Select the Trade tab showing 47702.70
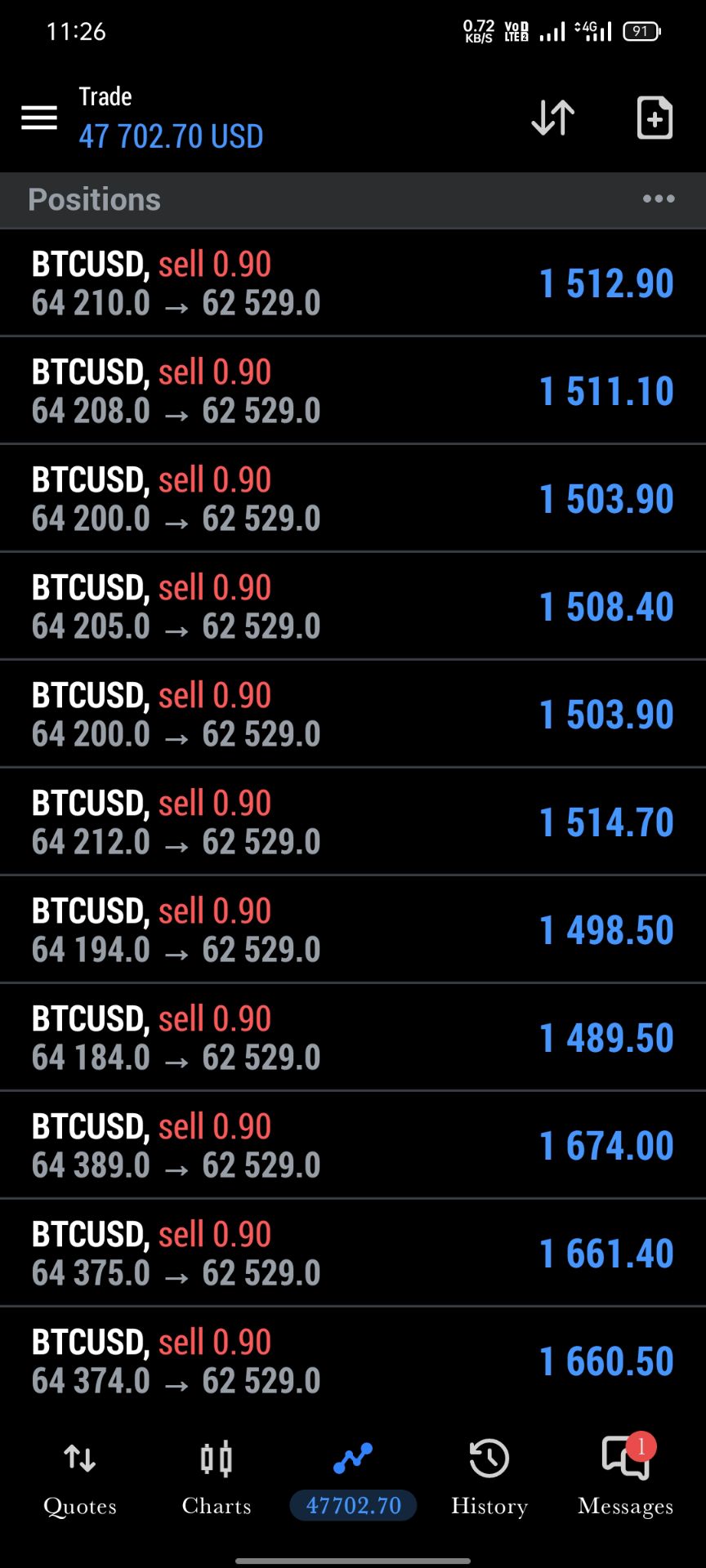The width and height of the screenshot is (706, 1568). pos(353,1479)
